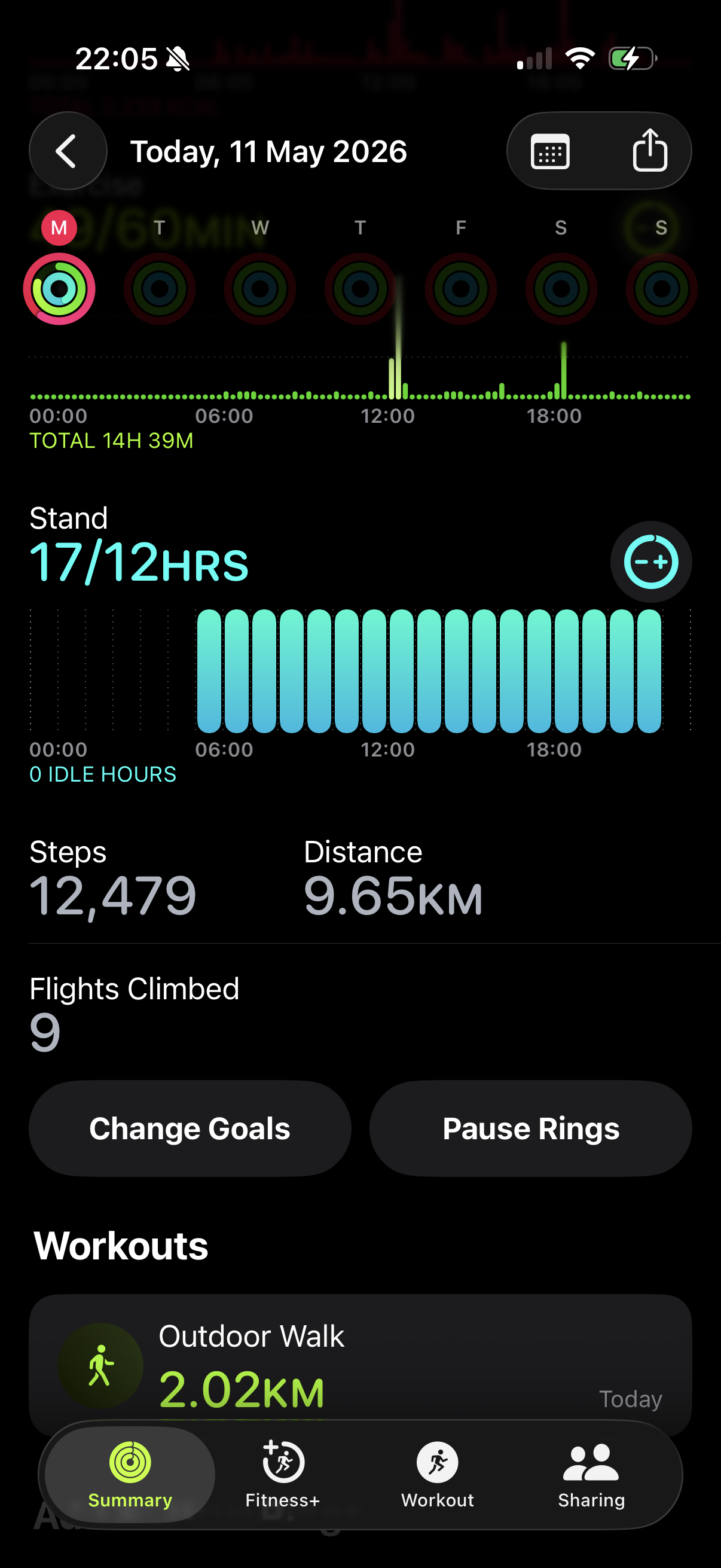Image resolution: width=721 pixels, height=1568 pixels.
Task: Open the calendar view
Action: 550,151
